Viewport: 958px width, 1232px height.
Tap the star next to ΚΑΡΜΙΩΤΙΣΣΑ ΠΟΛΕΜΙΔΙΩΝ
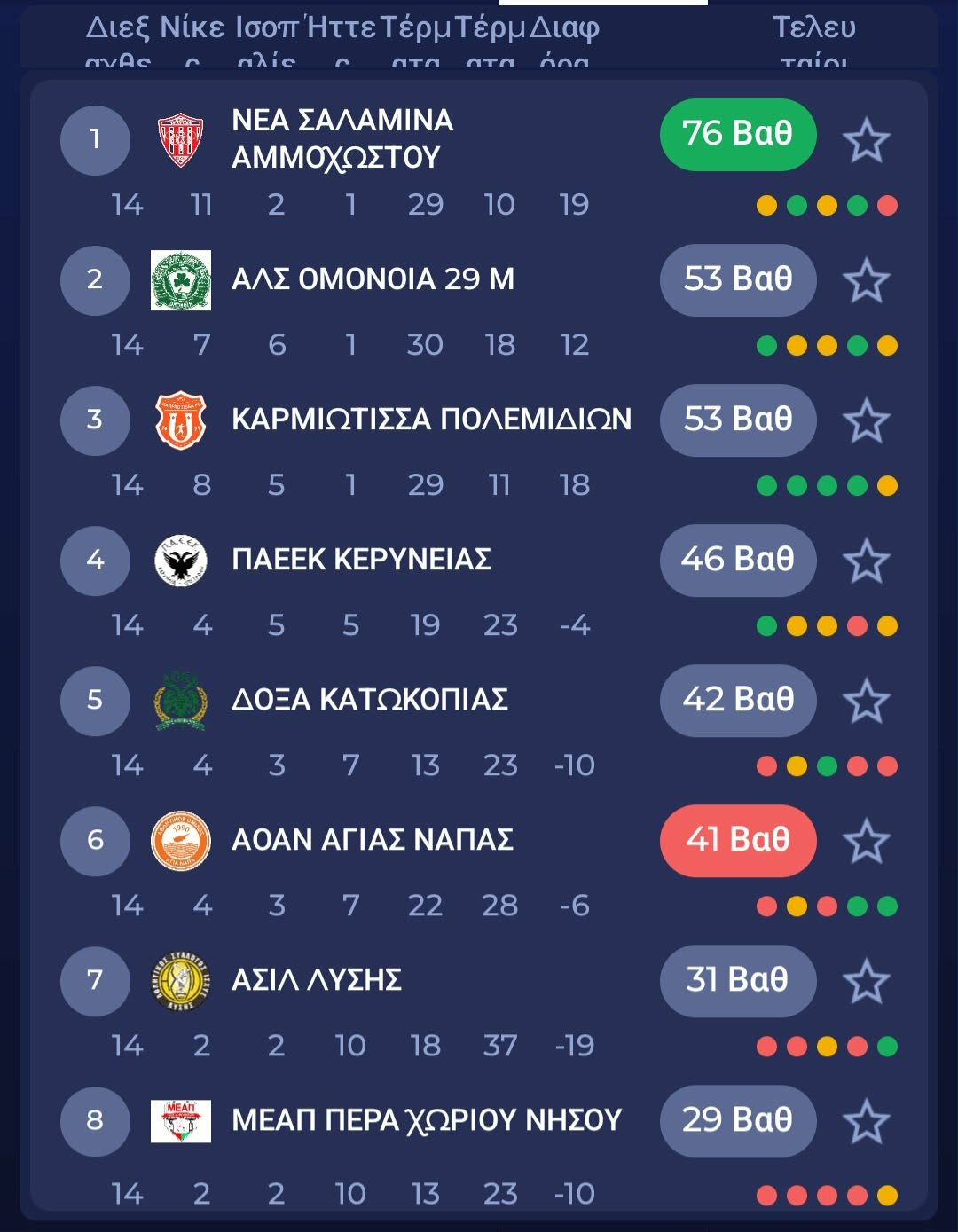click(866, 421)
